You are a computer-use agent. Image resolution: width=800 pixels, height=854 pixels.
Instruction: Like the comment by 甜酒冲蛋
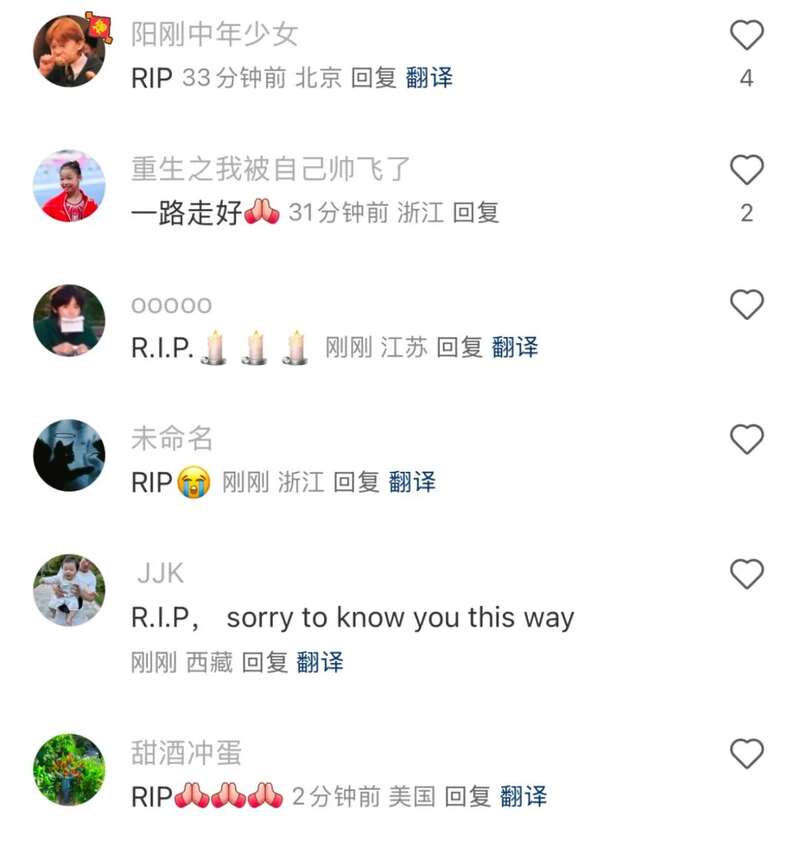tap(746, 753)
